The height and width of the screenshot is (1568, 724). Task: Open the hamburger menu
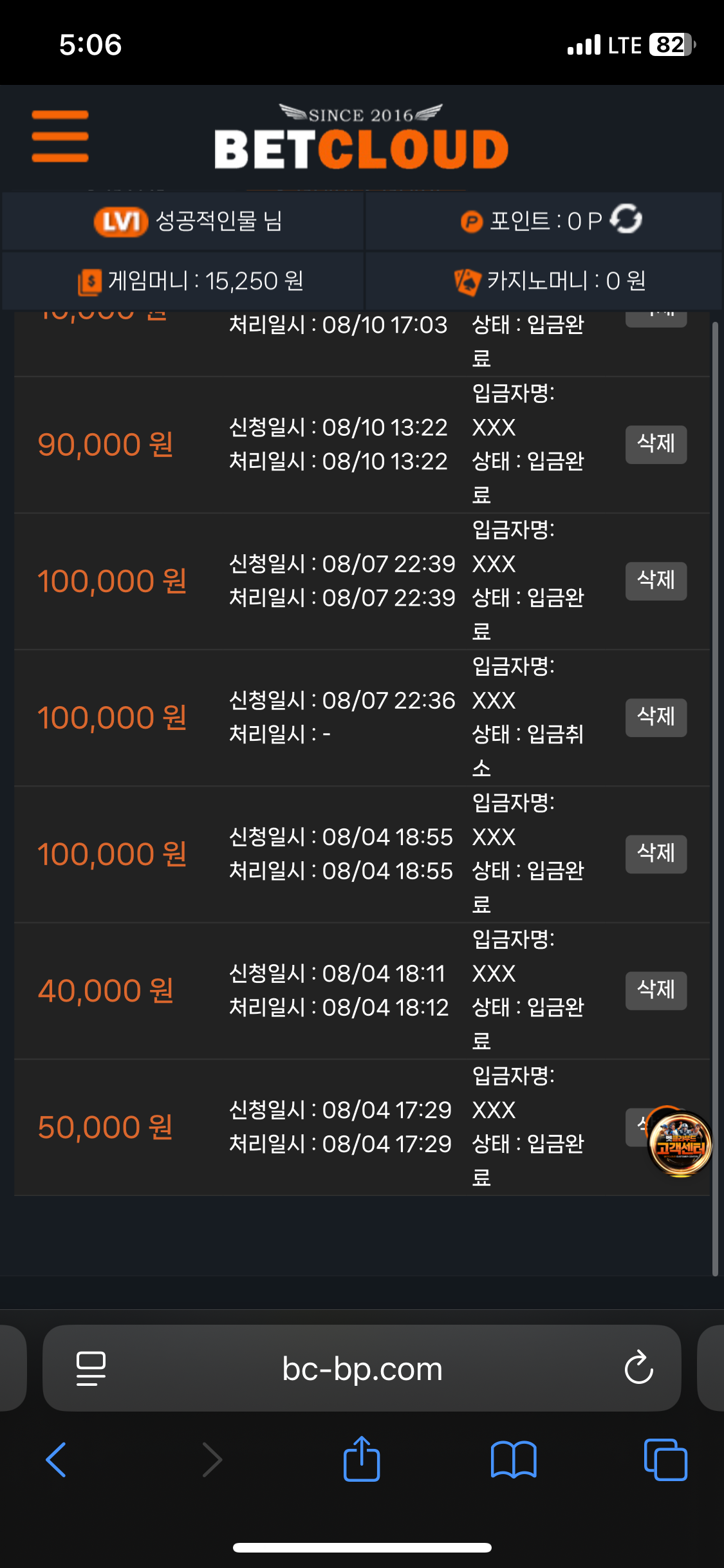[60, 136]
